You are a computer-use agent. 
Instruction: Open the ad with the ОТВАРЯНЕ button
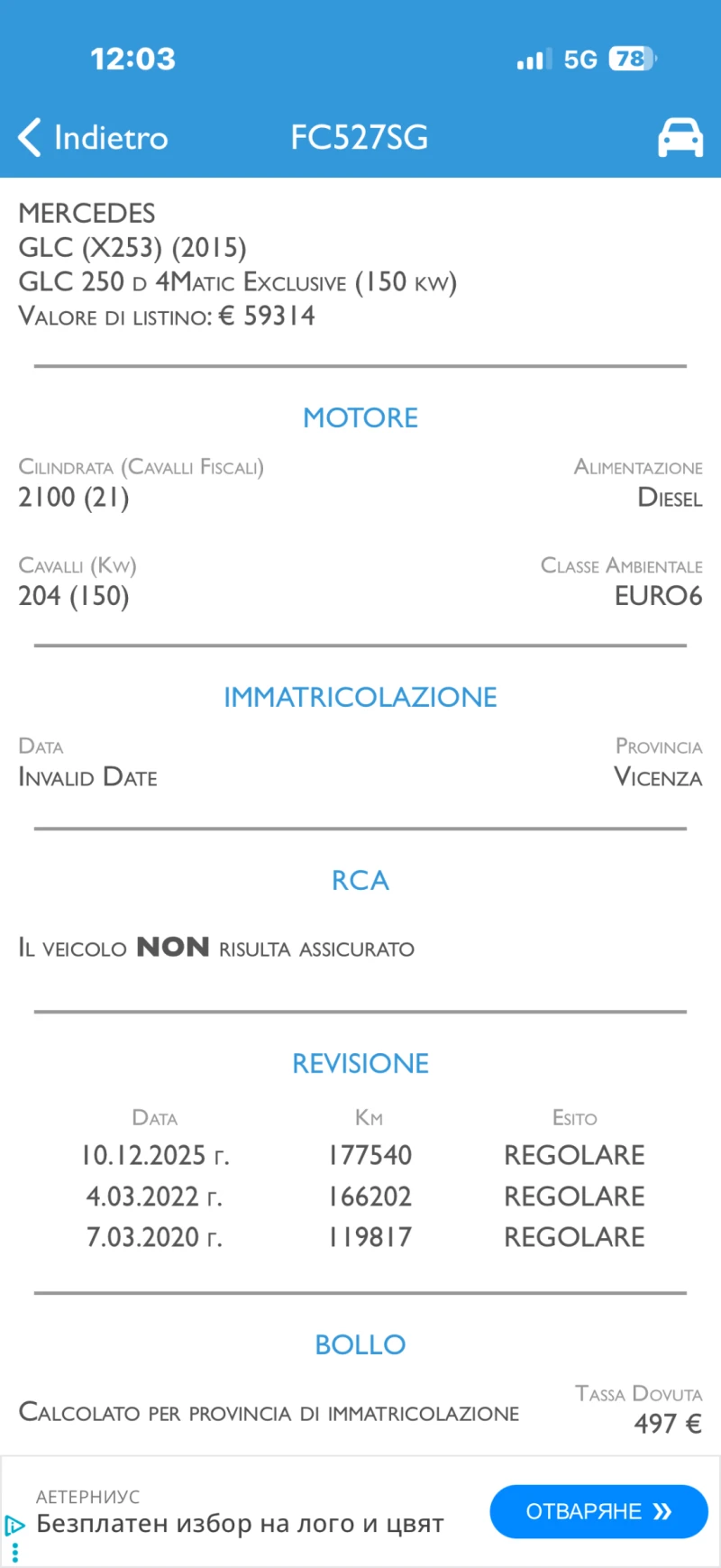[x=598, y=1511]
